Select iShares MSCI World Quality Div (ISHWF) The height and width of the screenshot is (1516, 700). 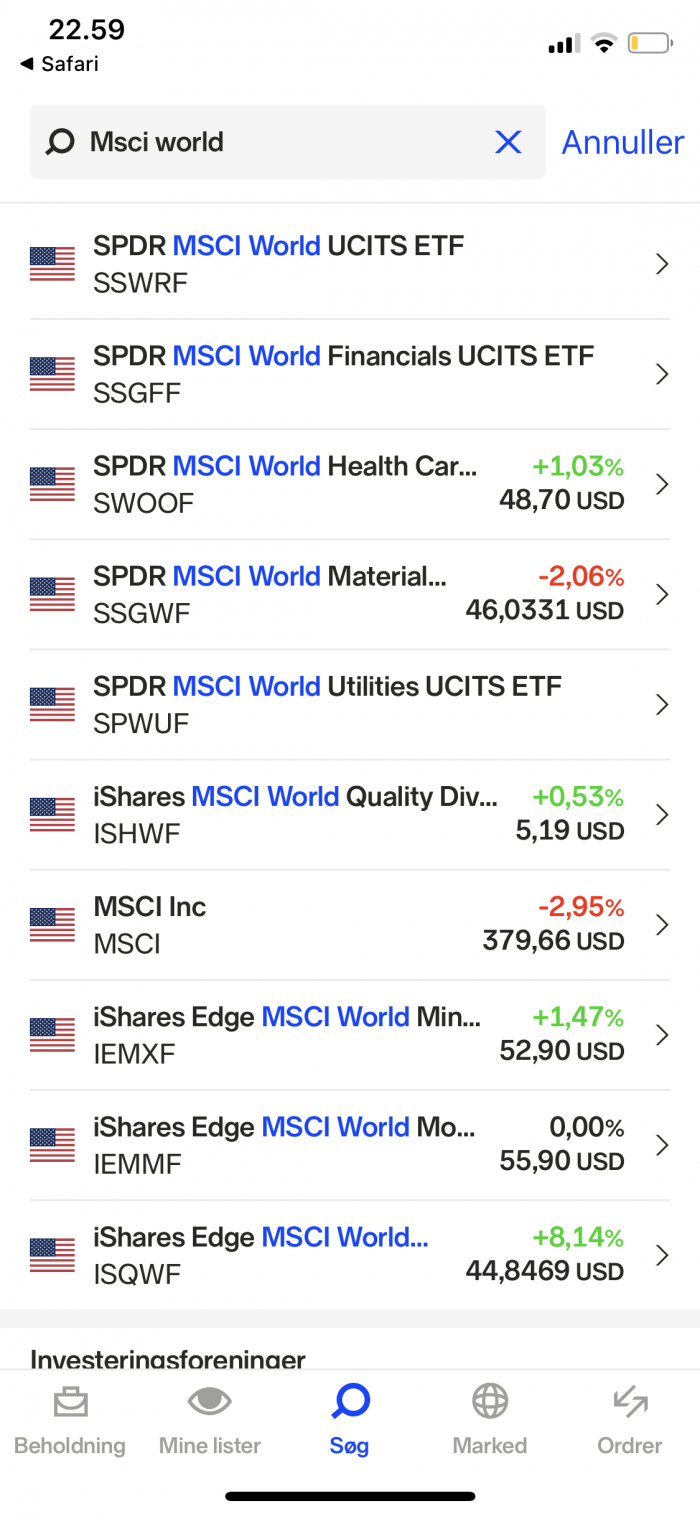coord(350,814)
